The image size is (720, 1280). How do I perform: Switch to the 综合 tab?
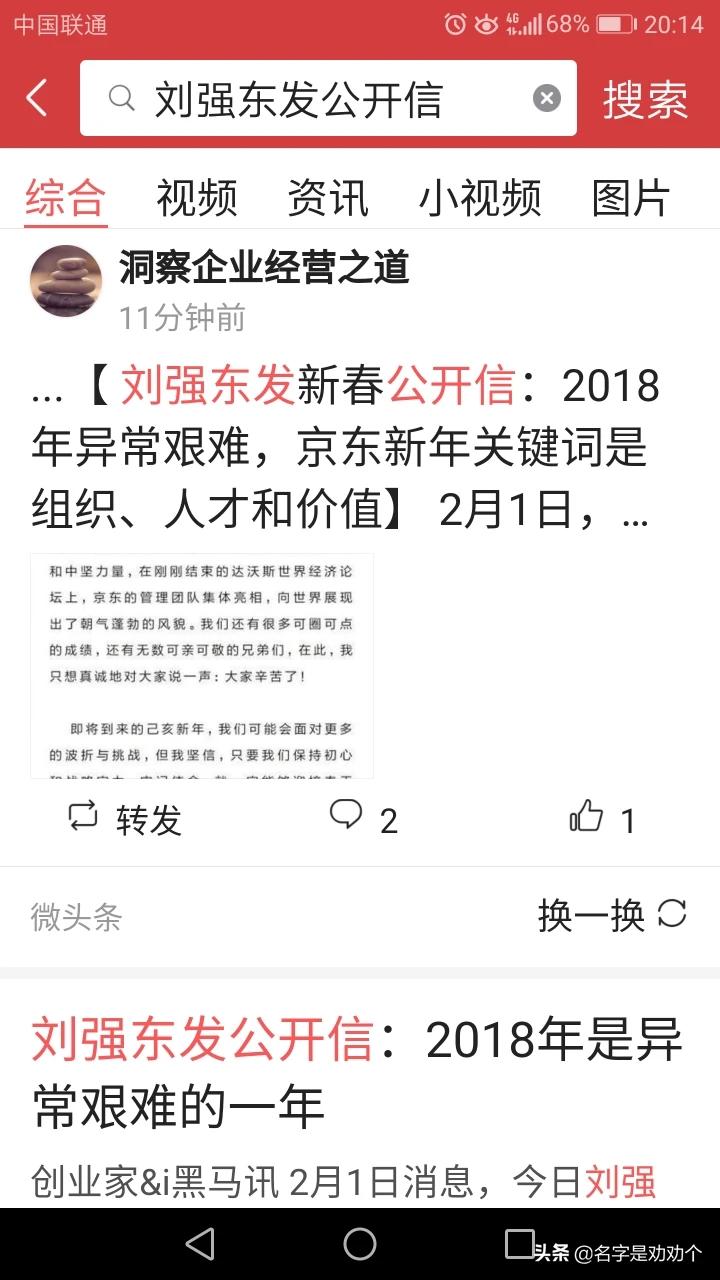tap(65, 198)
